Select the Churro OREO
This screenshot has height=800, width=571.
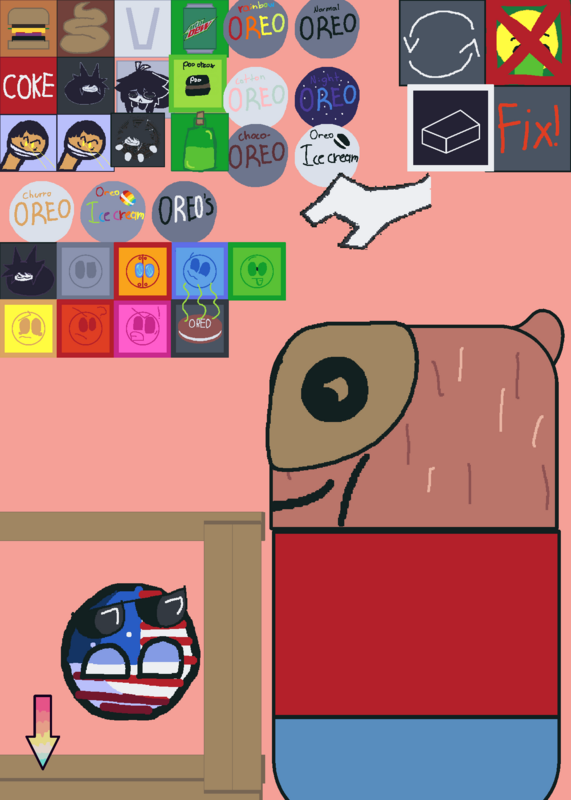[x=41, y=211]
